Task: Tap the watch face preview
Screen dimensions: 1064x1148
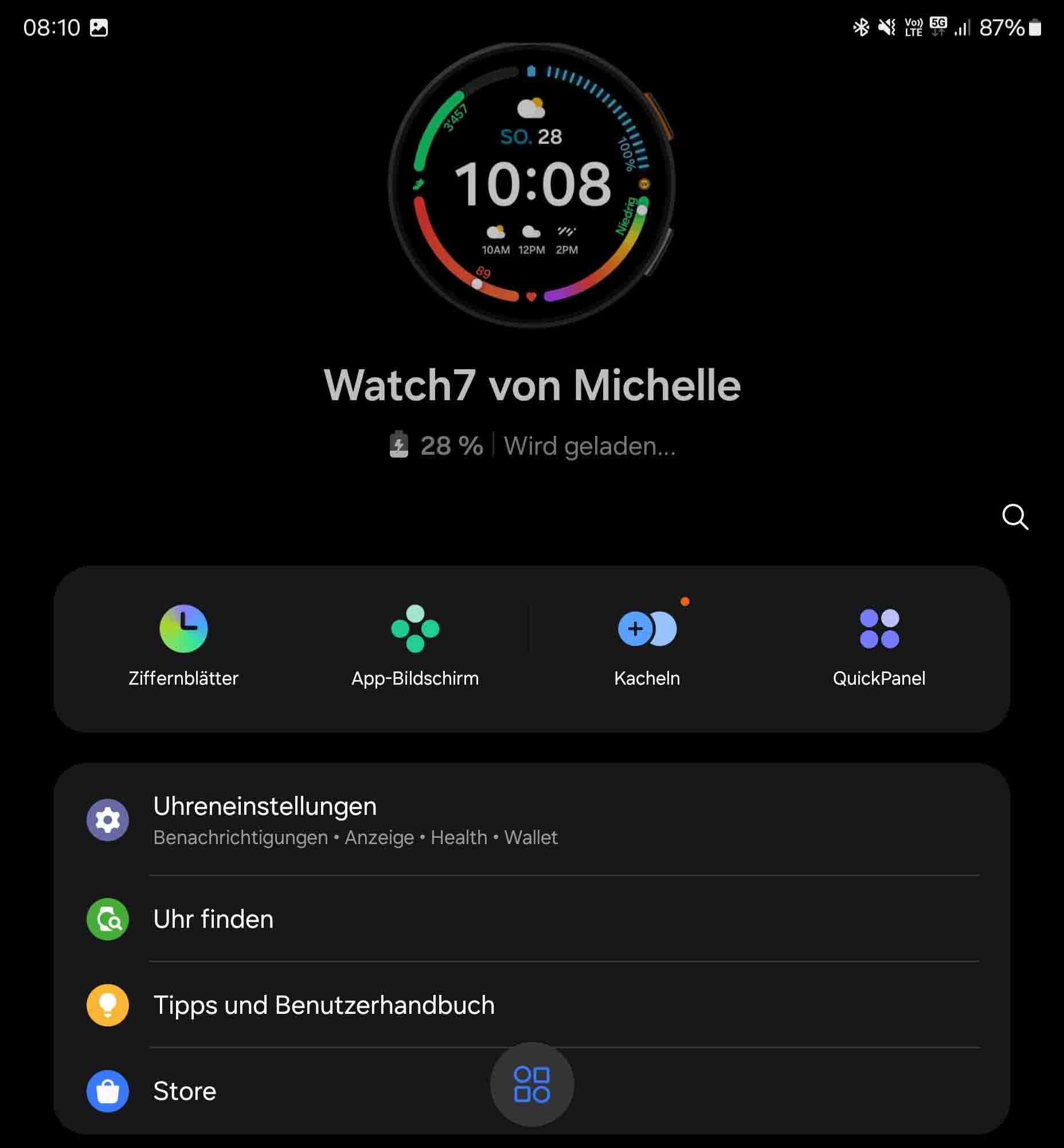Action: (531, 184)
